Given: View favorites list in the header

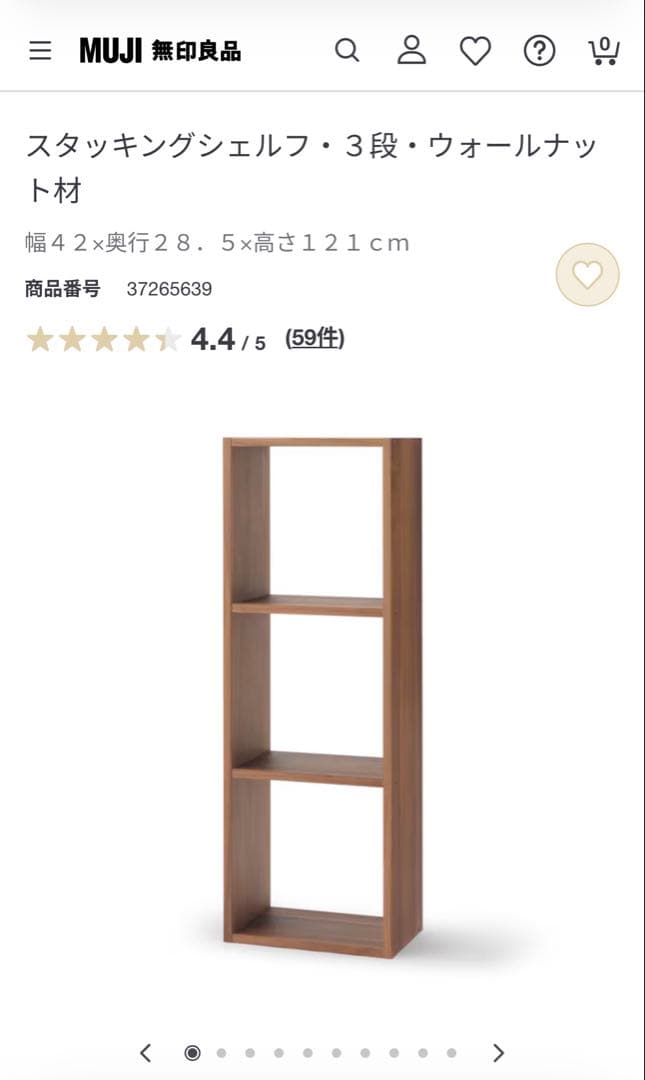Looking at the screenshot, I should pos(475,51).
